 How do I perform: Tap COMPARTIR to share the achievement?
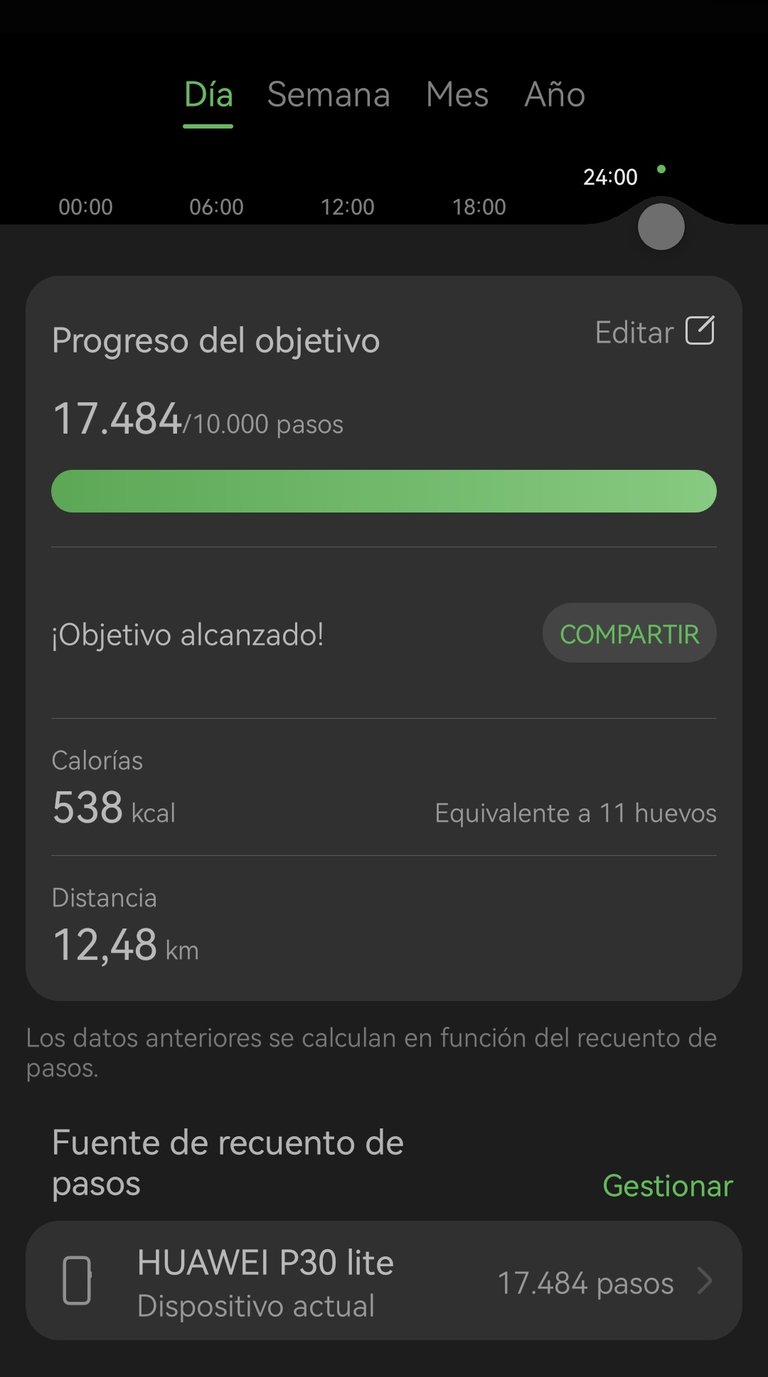629,633
